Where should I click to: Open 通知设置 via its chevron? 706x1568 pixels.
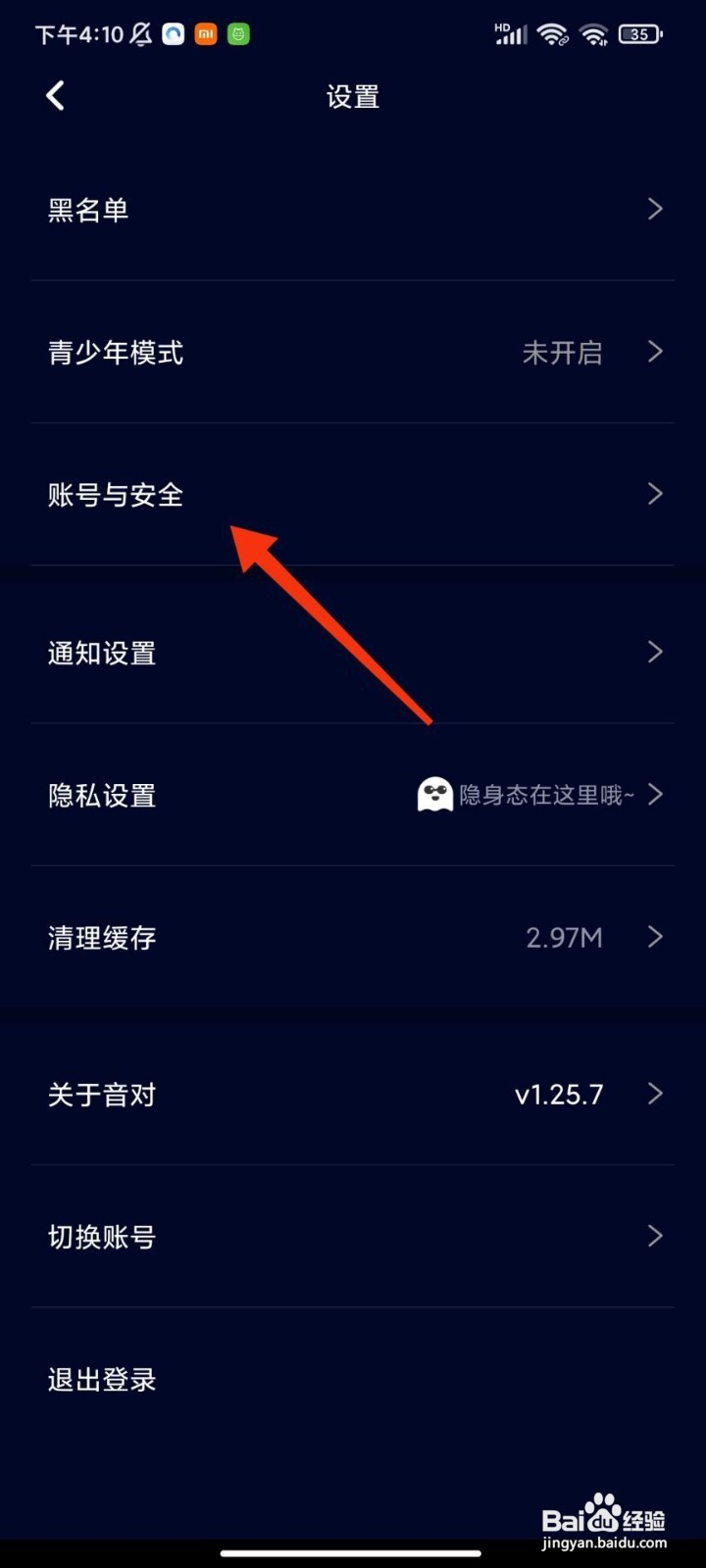655,652
